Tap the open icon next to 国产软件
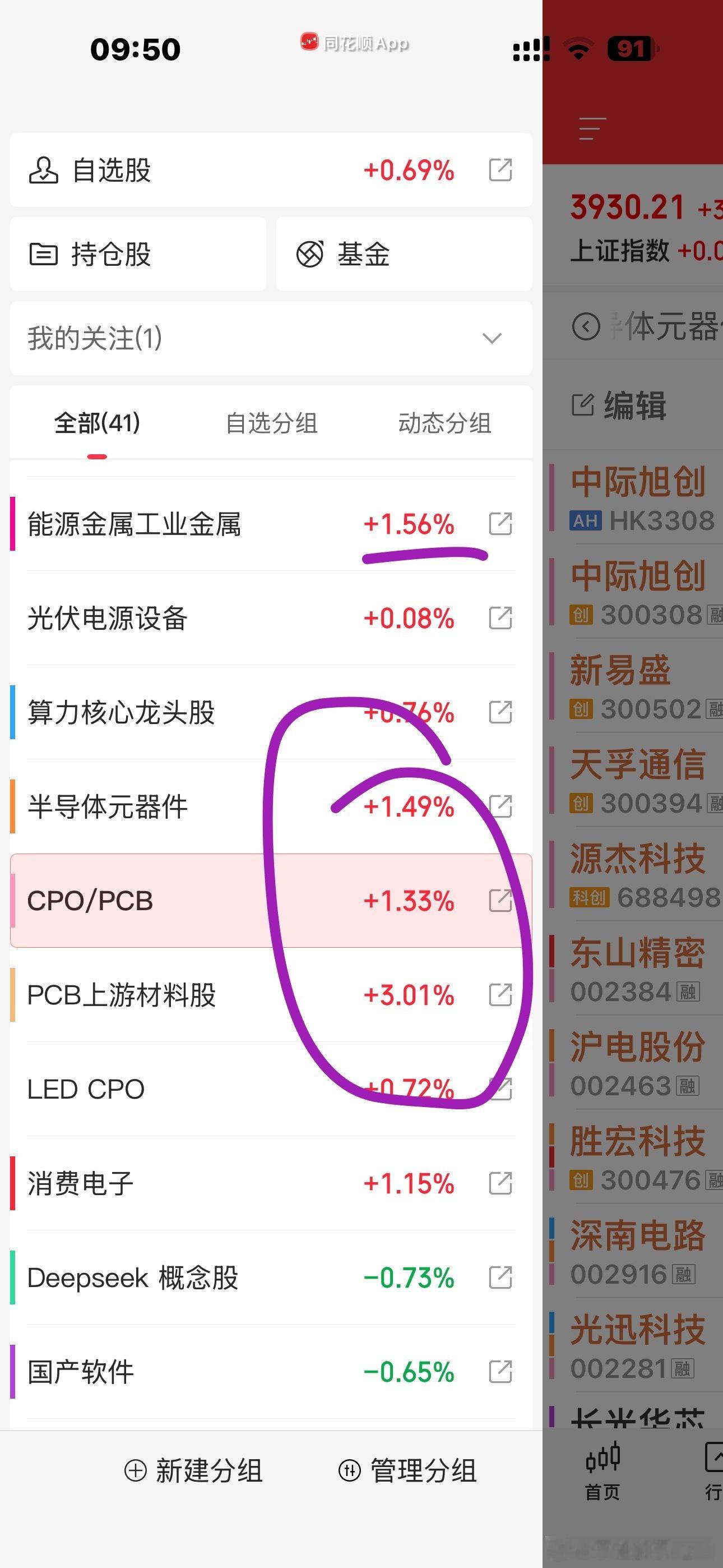723x1568 pixels. pyautogui.click(x=500, y=1372)
